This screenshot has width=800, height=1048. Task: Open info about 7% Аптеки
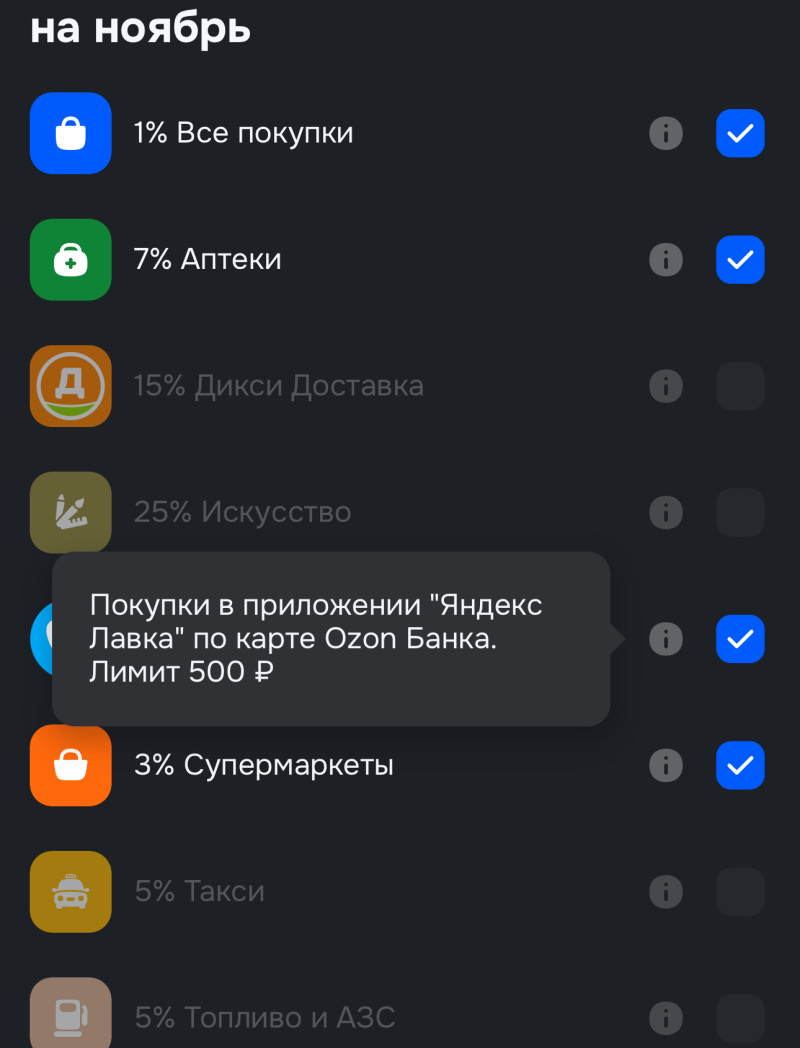(x=666, y=260)
